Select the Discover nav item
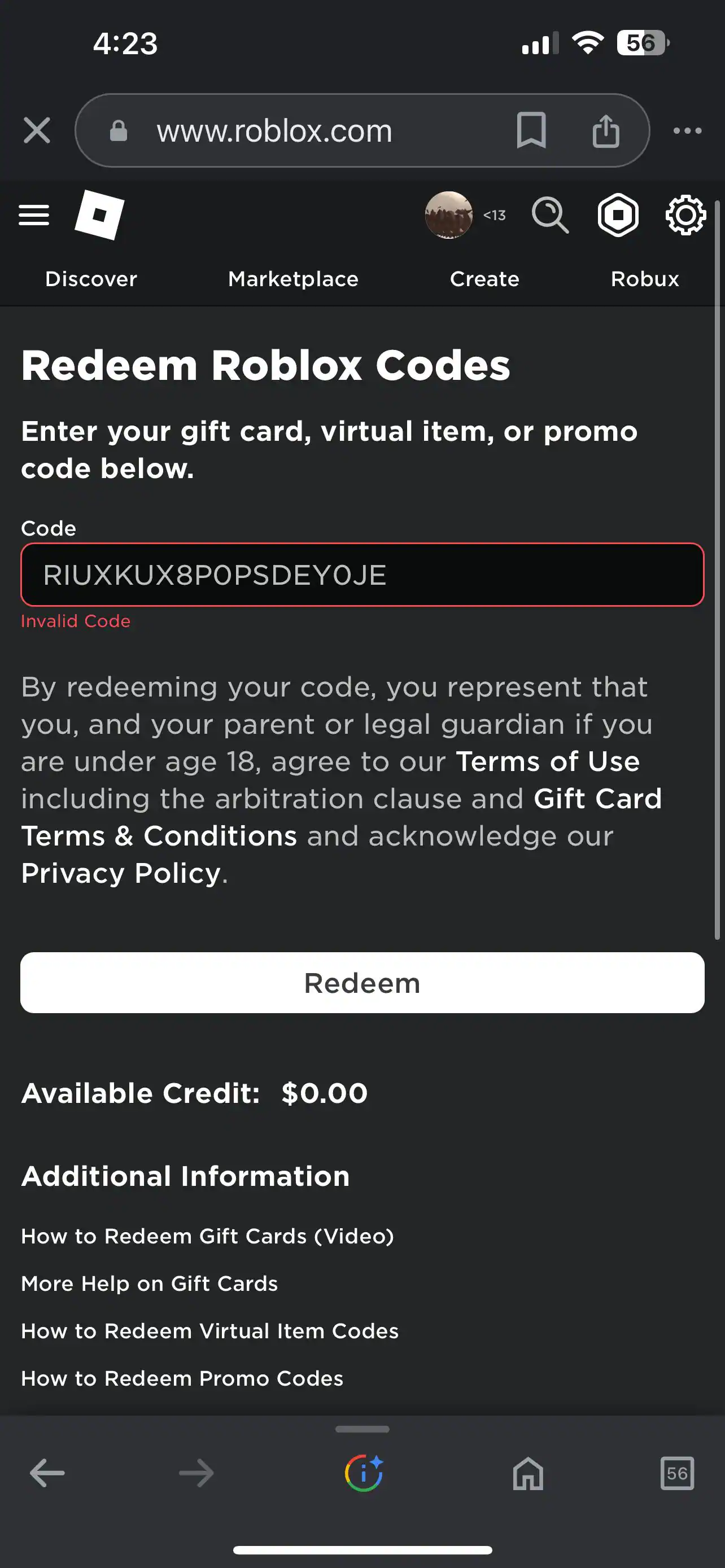Screen dimensions: 725x1568 90,279
